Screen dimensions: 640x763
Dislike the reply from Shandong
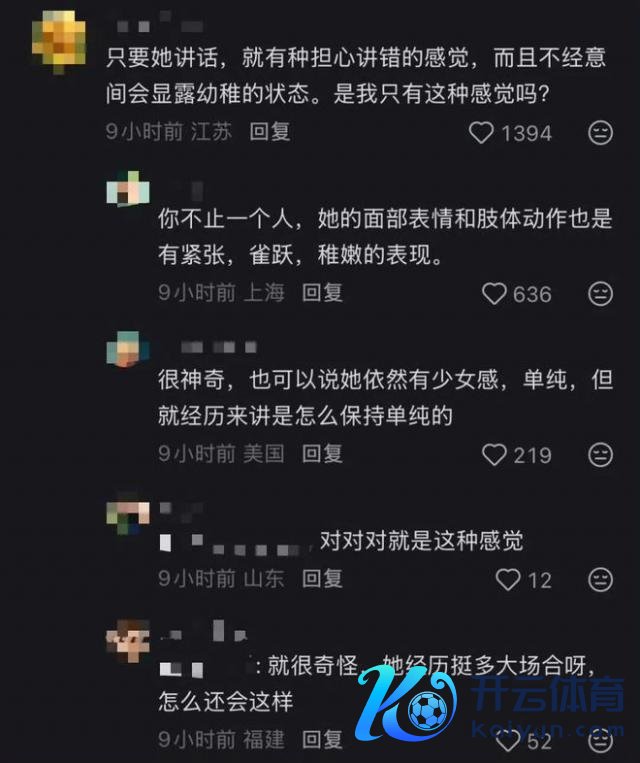pos(600,579)
